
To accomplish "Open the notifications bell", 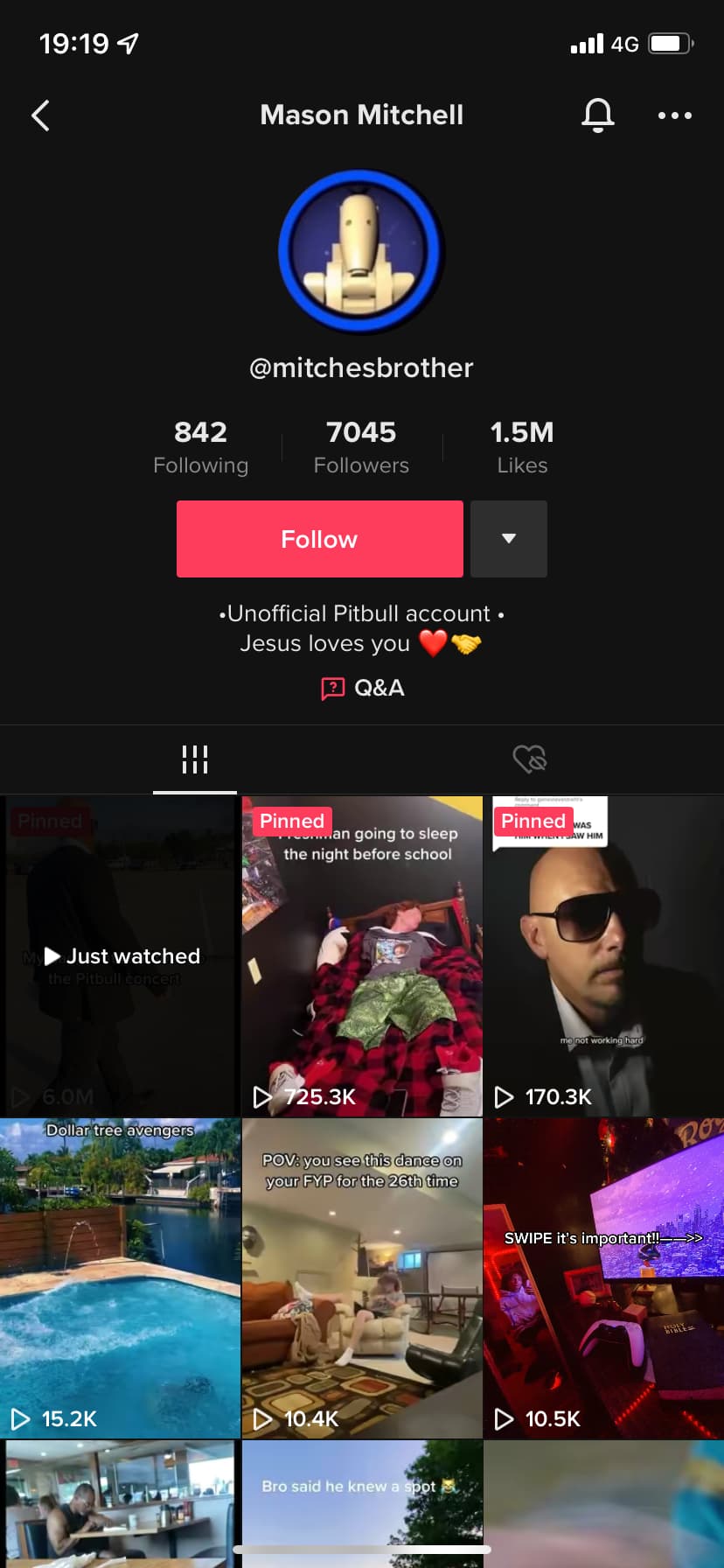I will point(598,115).
